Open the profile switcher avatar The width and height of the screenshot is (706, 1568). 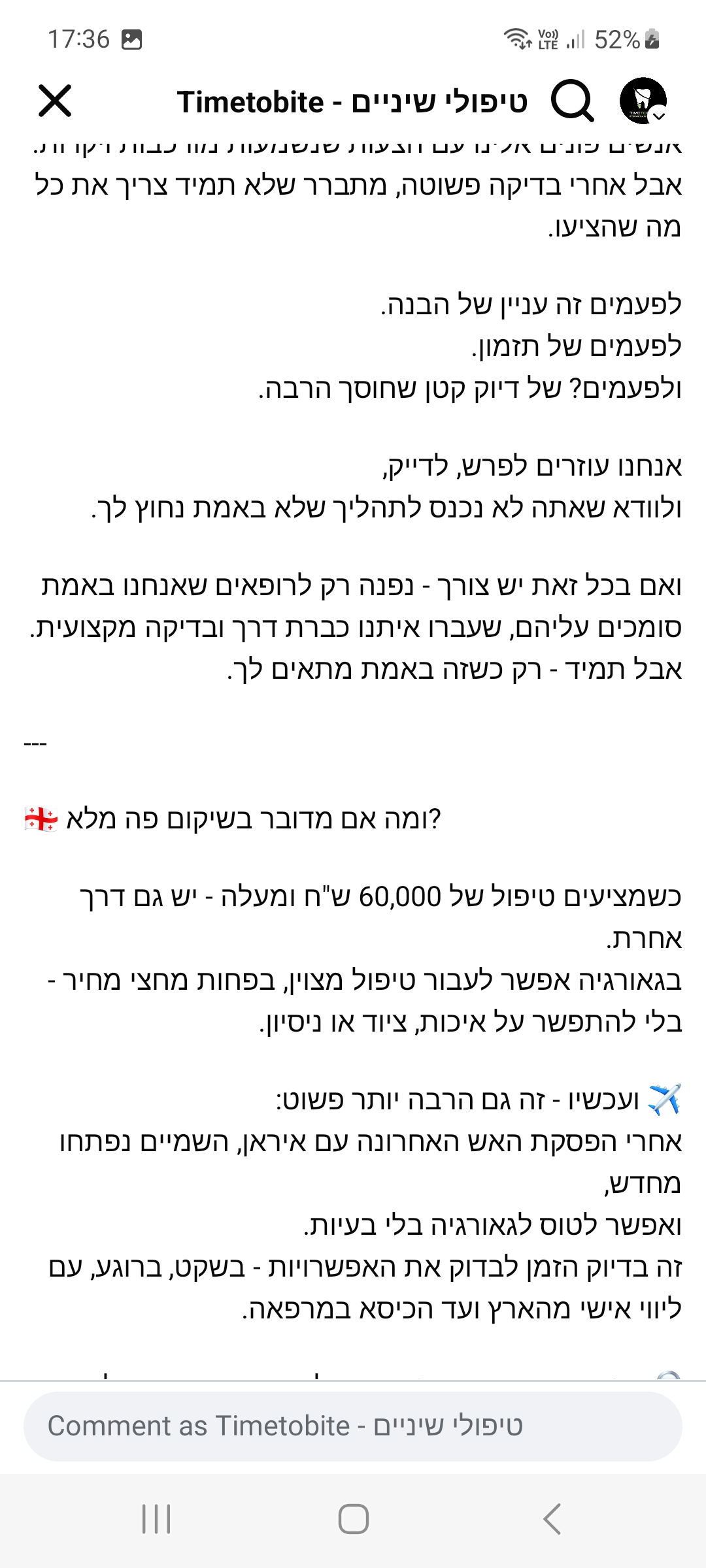[643, 101]
